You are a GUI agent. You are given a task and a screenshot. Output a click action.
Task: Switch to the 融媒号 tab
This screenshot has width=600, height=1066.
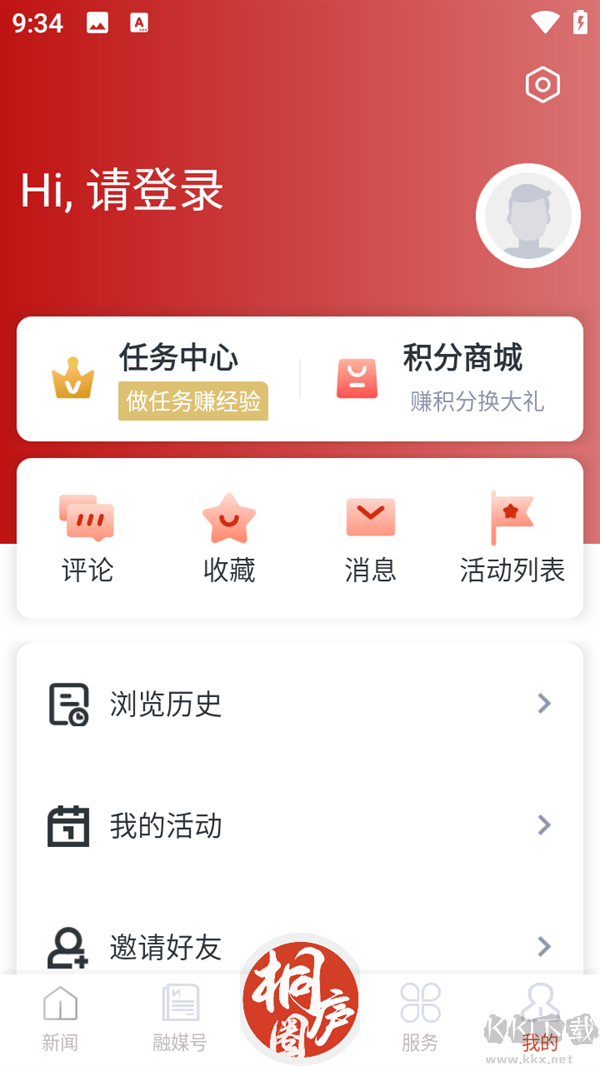pos(180,1018)
